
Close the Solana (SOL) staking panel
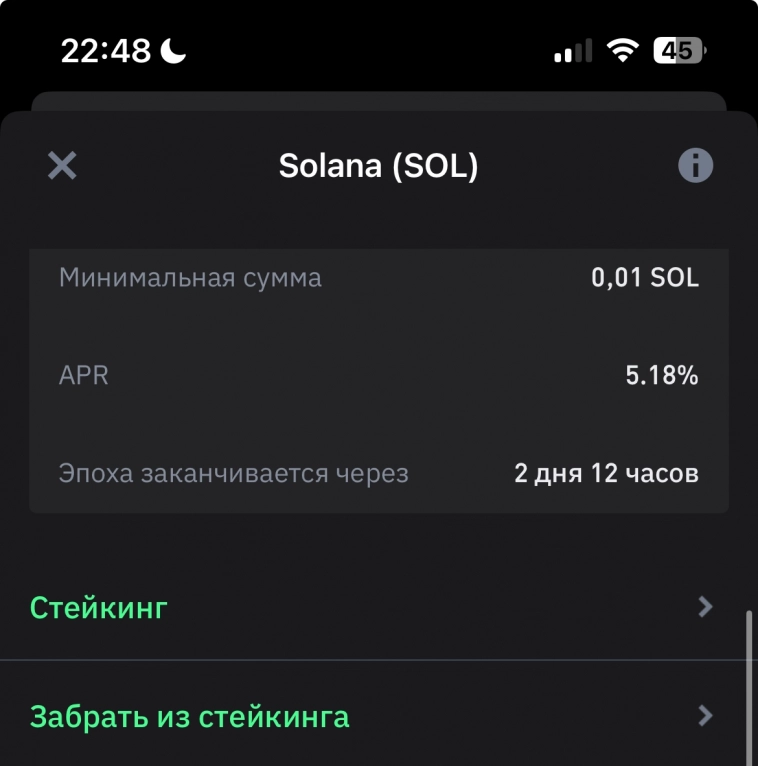[x=61, y=164]
